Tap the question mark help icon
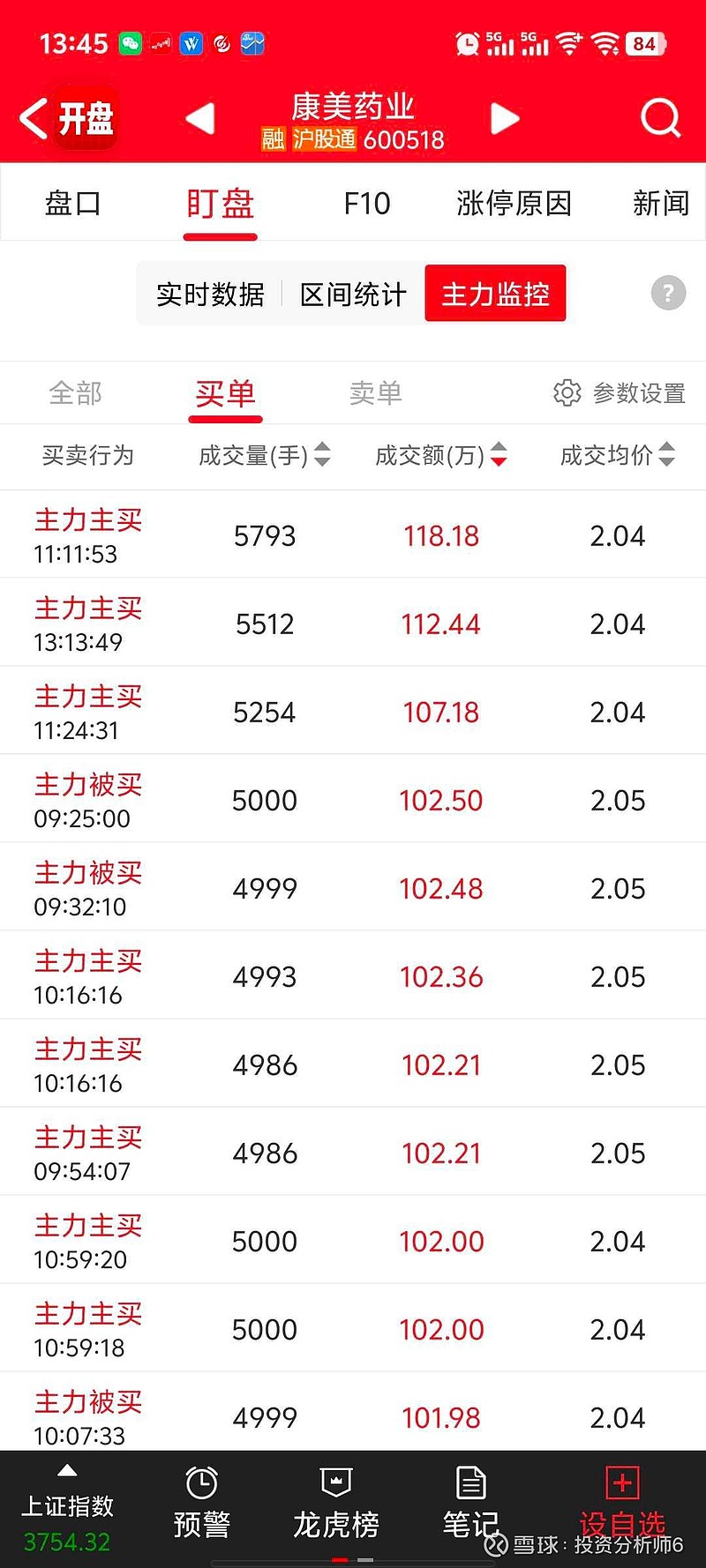Viewport: 706px width, 1568px height. [x=668, y=294]
